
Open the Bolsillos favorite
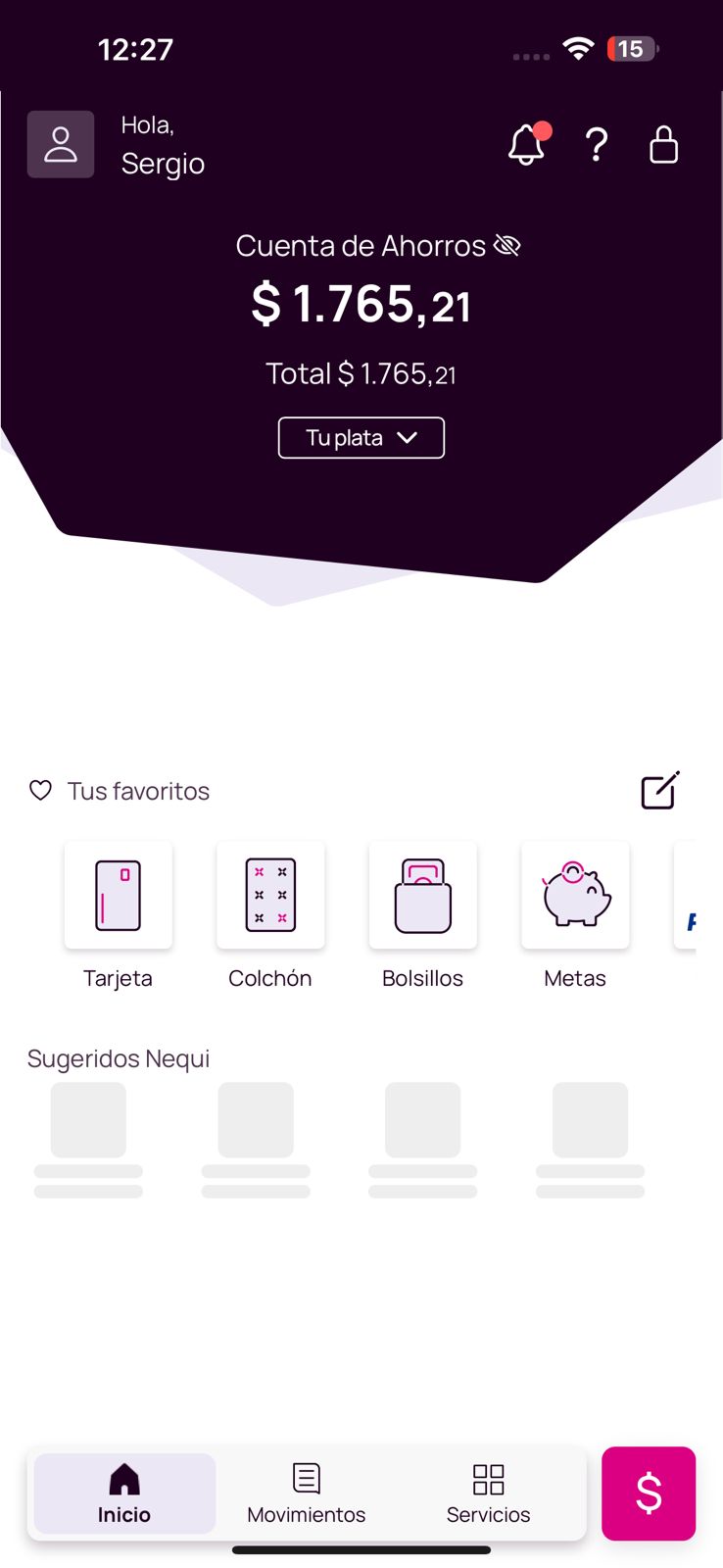422,896
